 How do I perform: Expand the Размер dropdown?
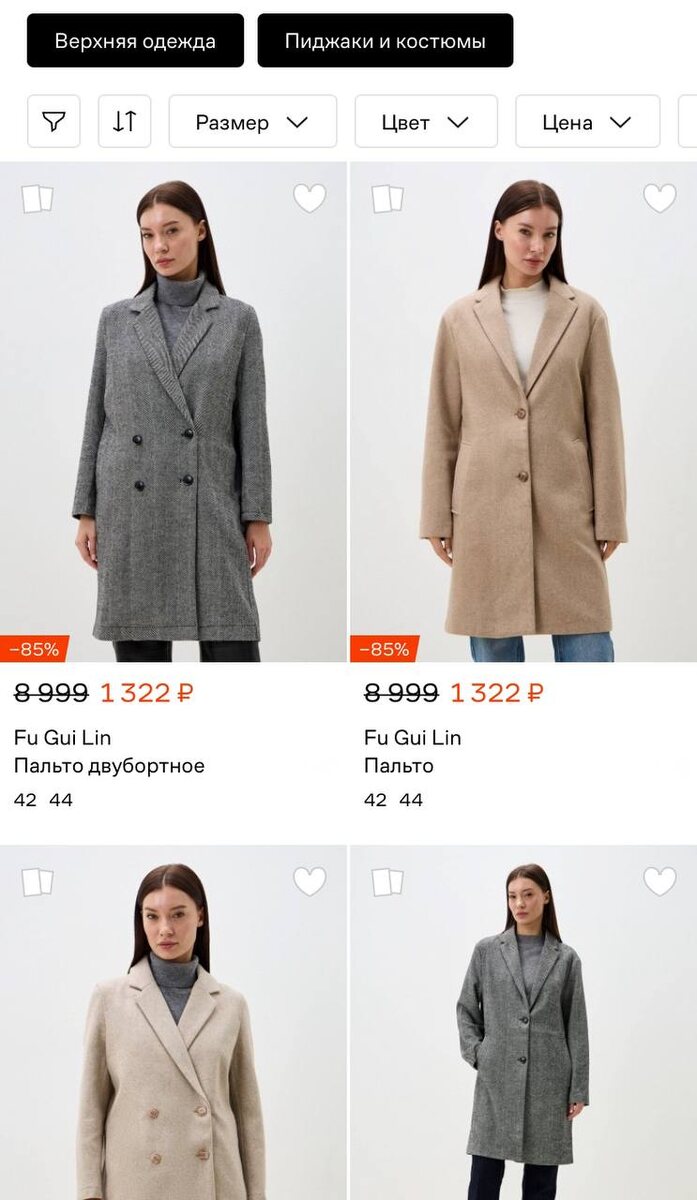252,122
